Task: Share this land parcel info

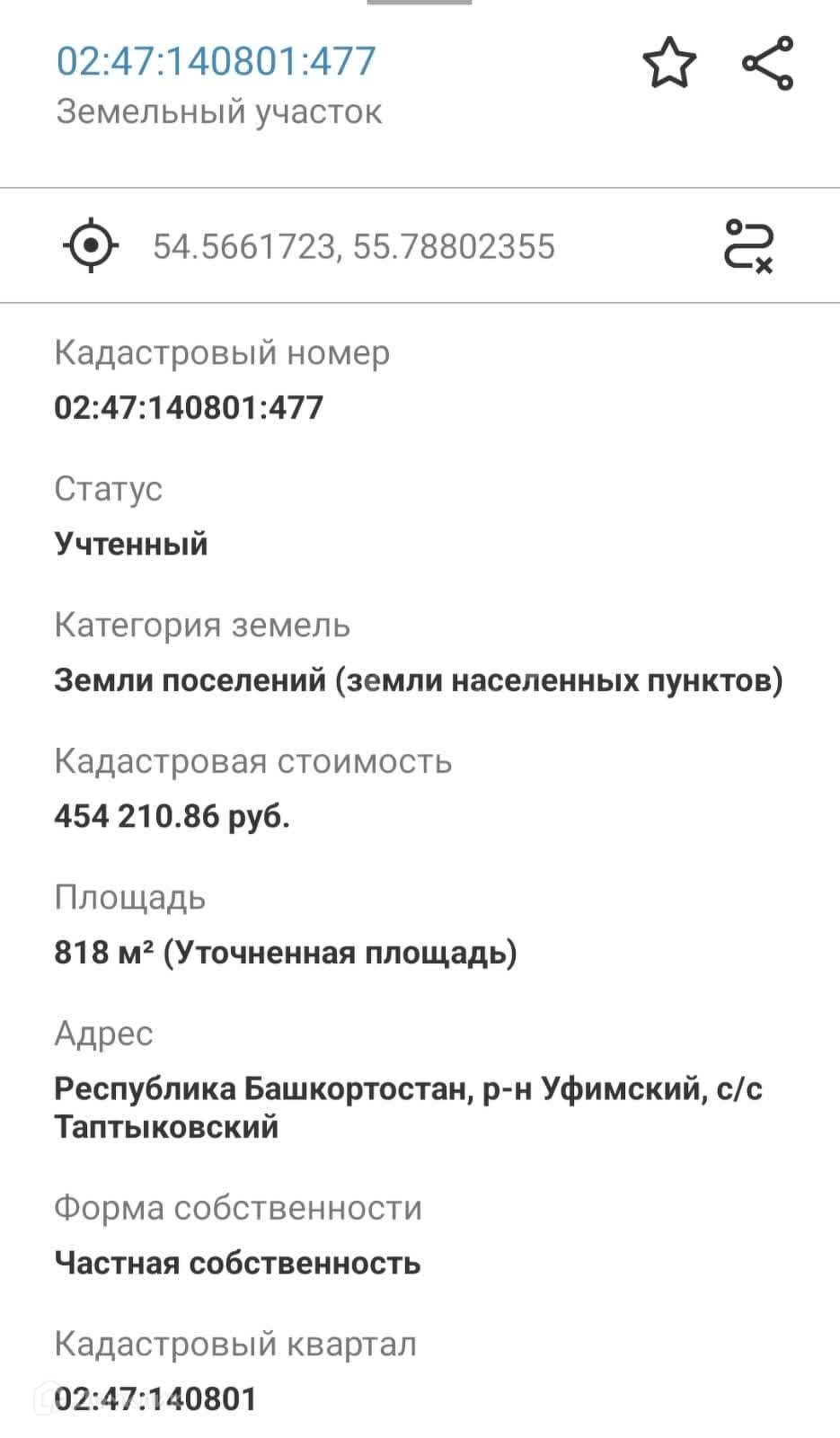Action: point(768,63)
